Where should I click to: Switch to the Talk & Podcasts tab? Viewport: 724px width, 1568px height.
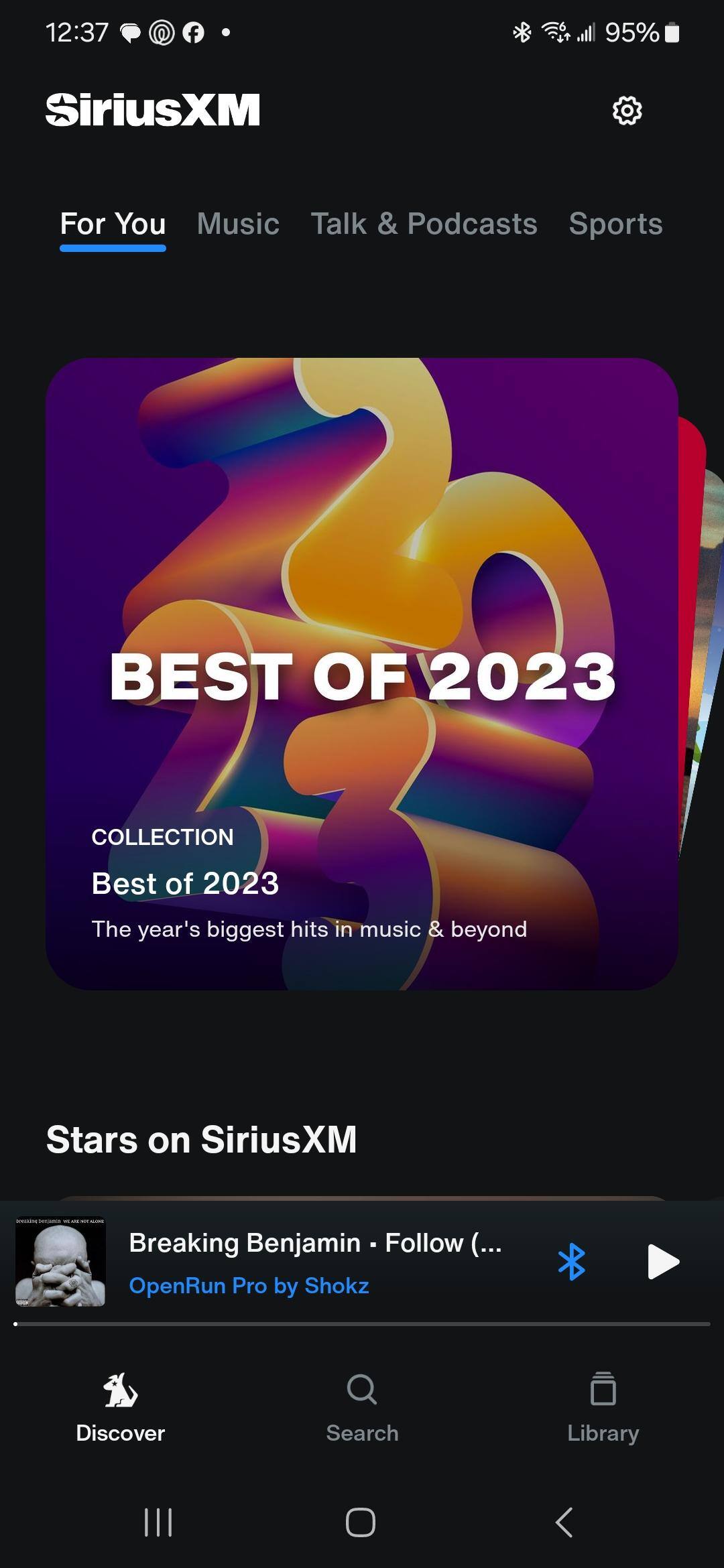pyautogui.click(x=424, y=224)
